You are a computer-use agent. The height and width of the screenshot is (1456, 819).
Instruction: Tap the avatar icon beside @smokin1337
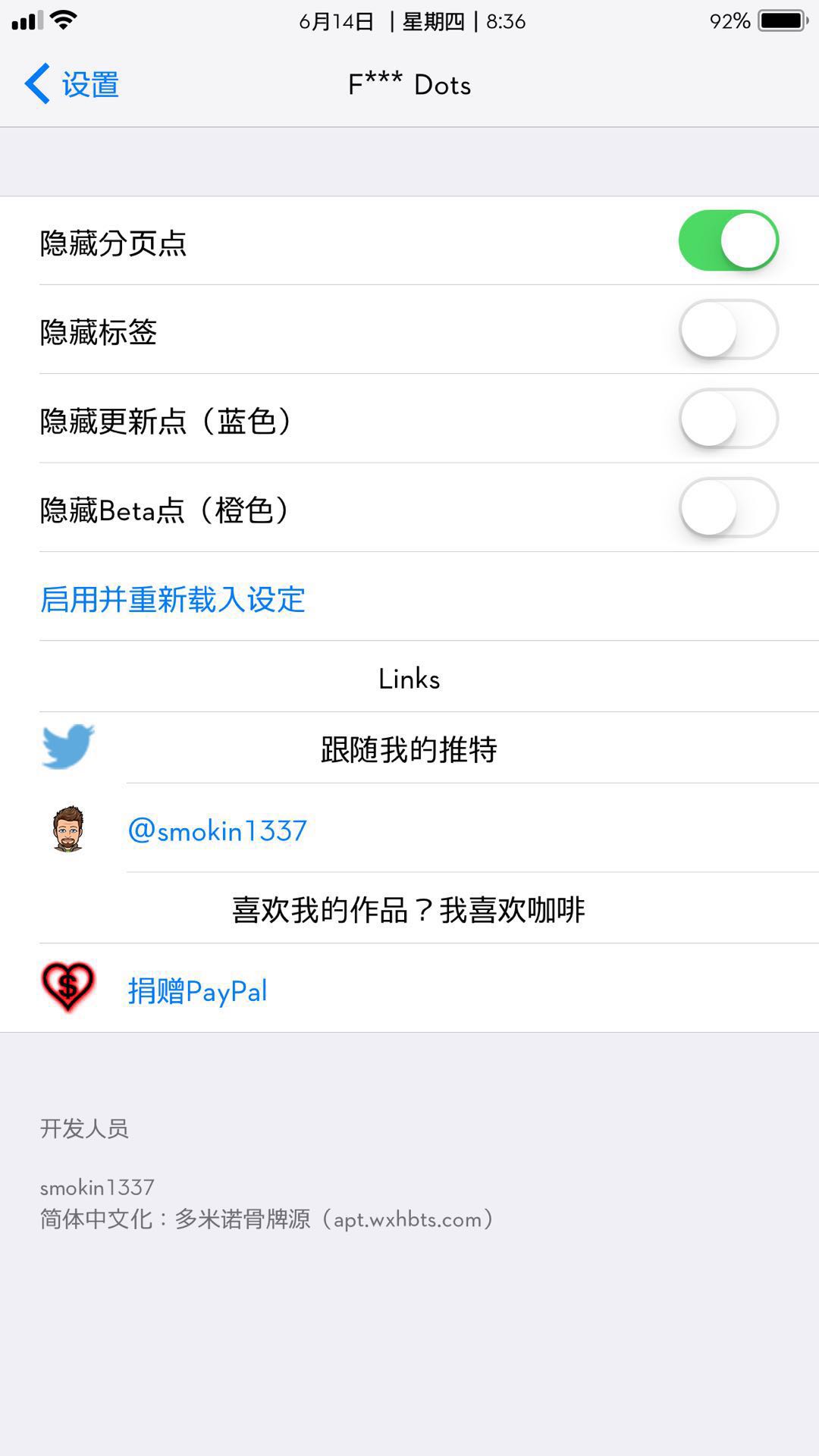pos(68,829)
